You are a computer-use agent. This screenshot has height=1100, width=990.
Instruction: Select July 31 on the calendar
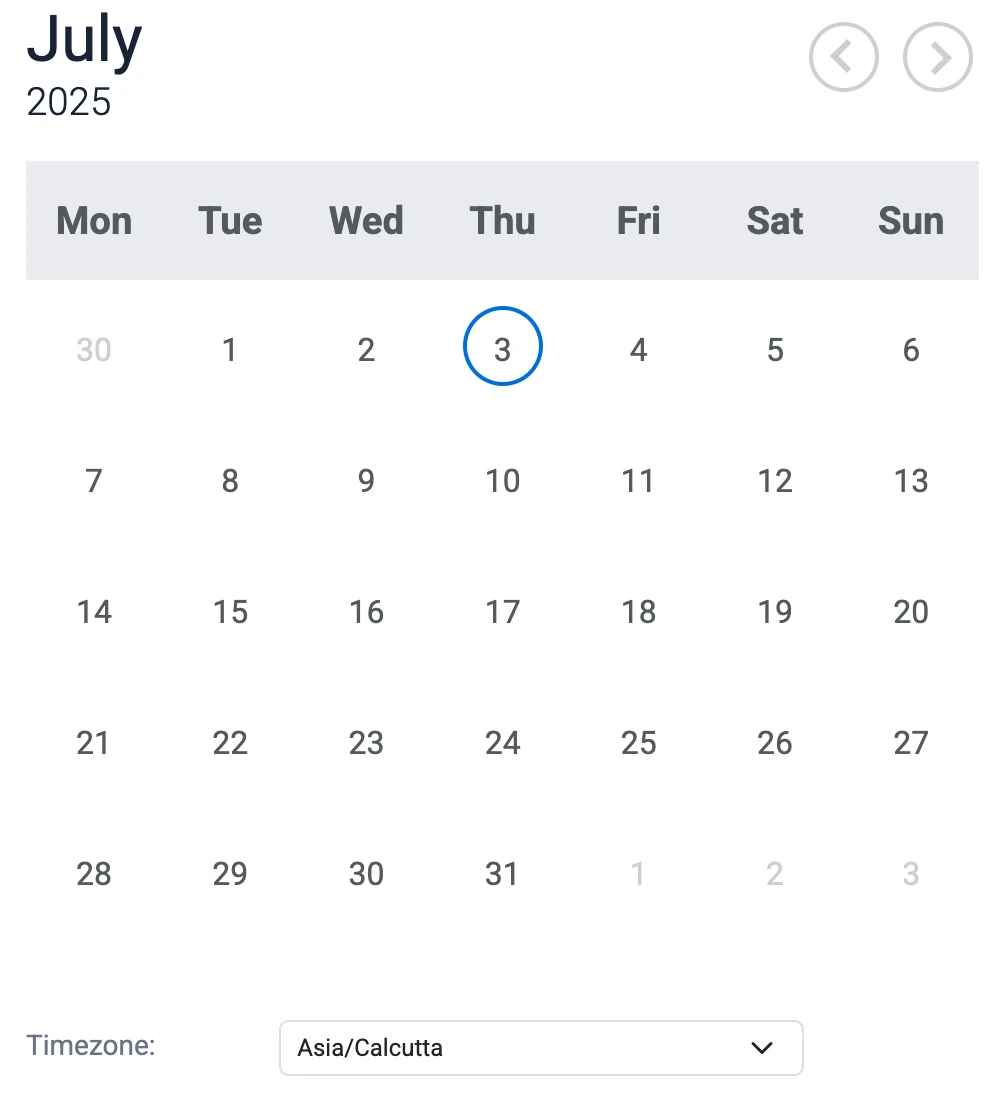tap(502, 874)
